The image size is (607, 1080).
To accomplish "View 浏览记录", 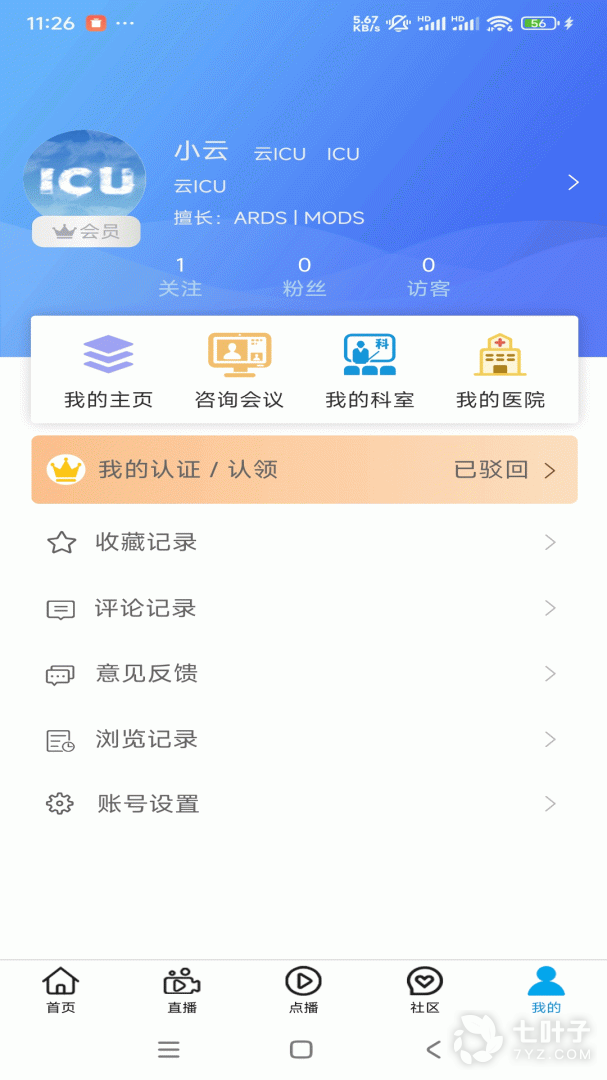I will 304,740.
